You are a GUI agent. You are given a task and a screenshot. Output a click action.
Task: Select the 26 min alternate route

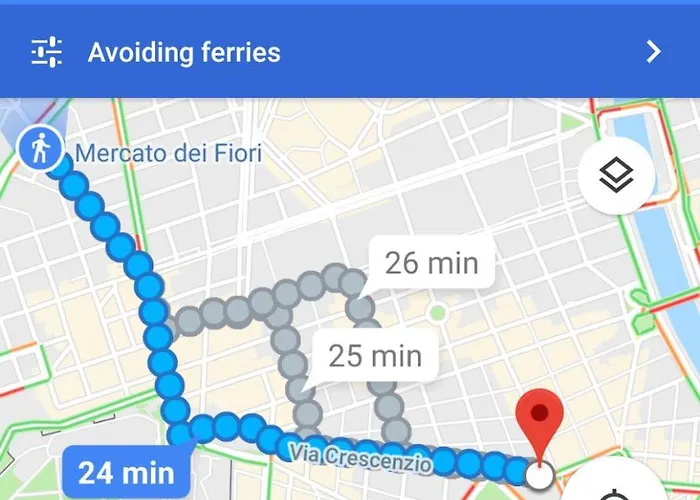tap(431, 264)
